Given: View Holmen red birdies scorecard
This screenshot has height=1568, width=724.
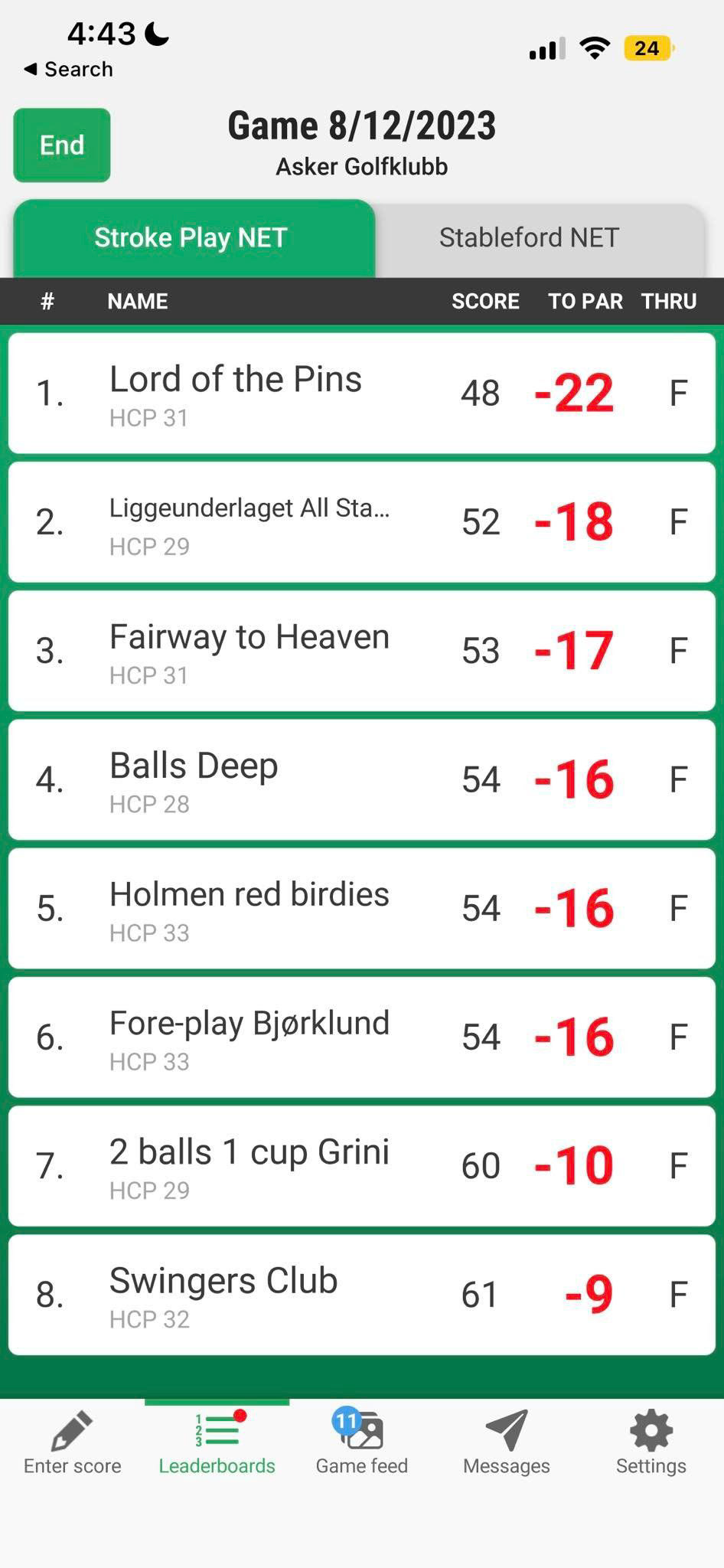Looking at the screenshot, I should [x=362, y=908].
